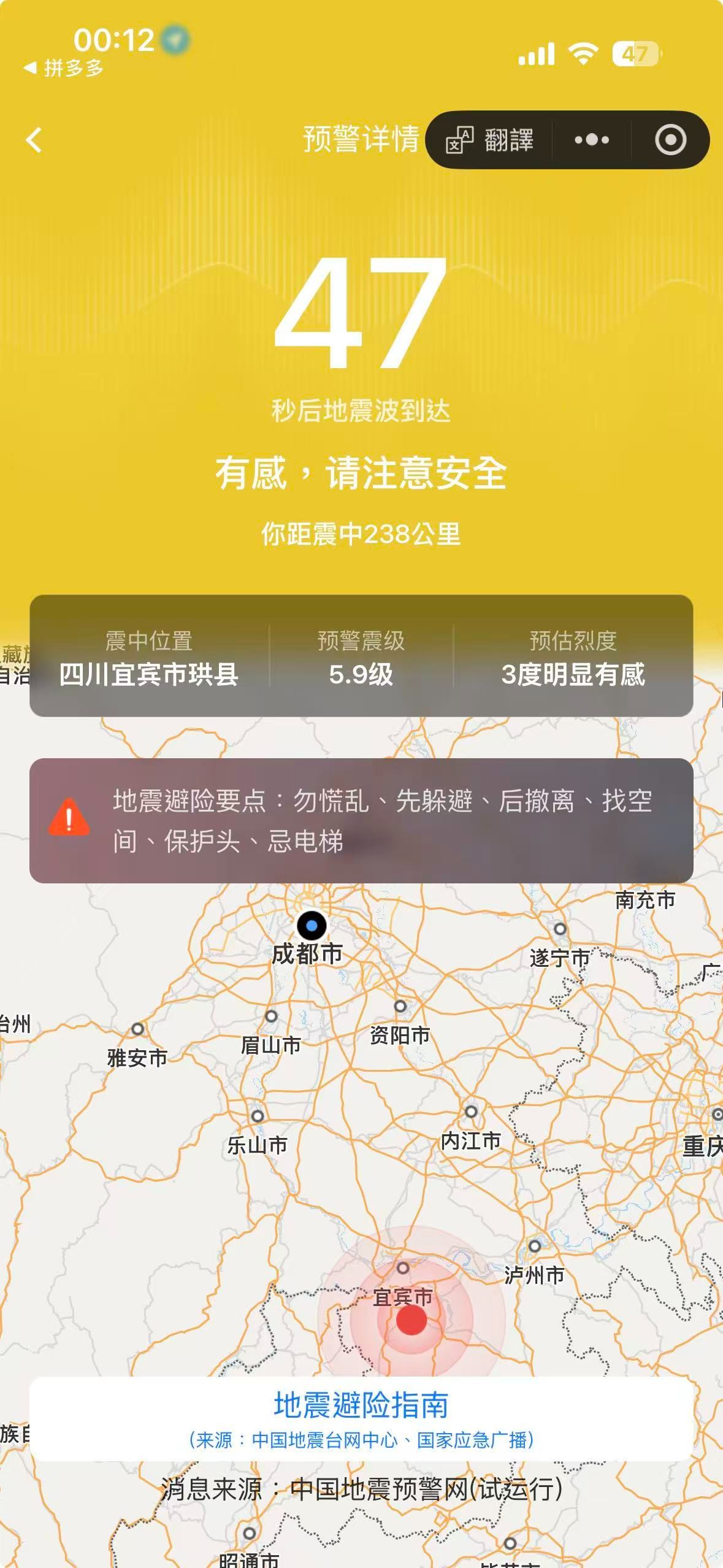Viewport: 723px width, 1568px height.
Task: Open 地震避险指南 earthquake safety guide
Action: (361, 1405)
